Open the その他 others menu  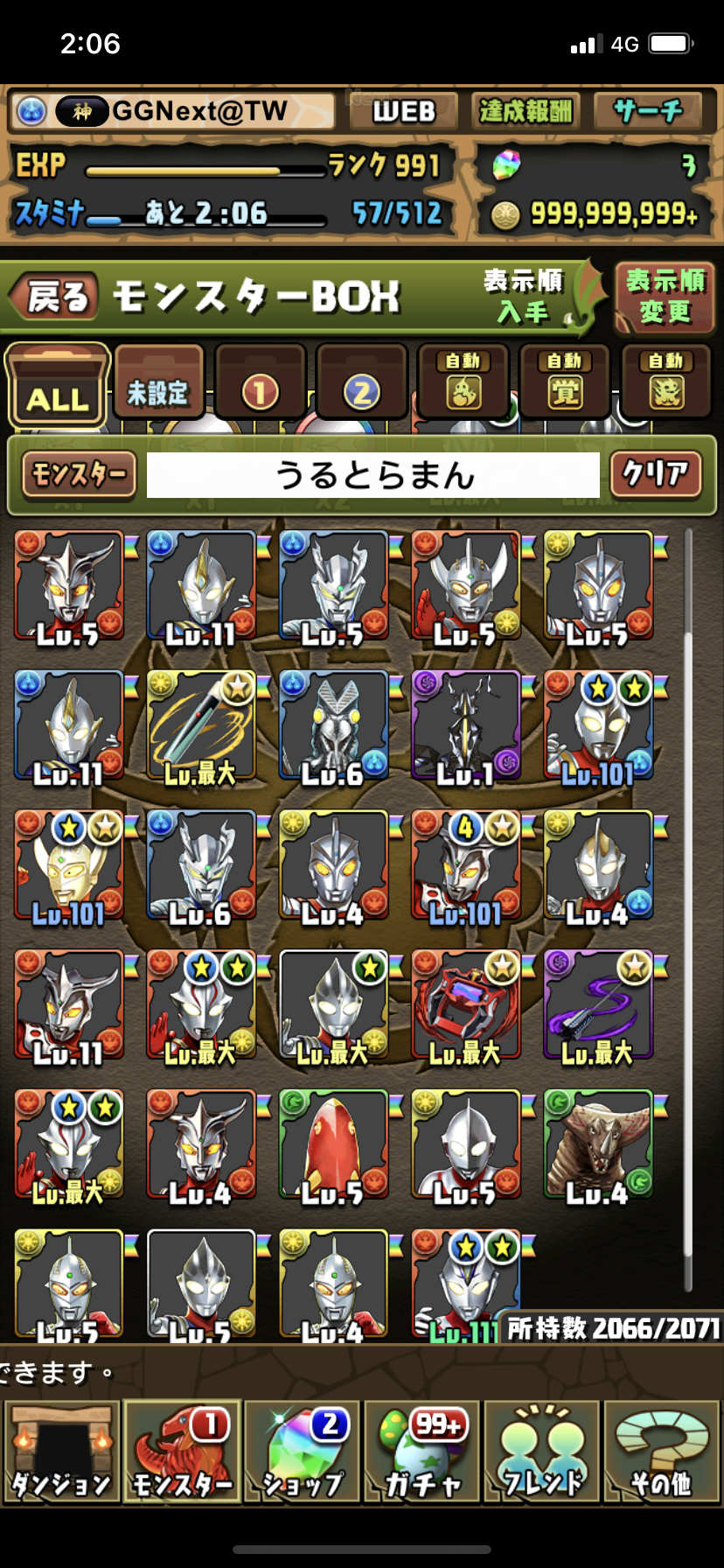pos(662,1452)
